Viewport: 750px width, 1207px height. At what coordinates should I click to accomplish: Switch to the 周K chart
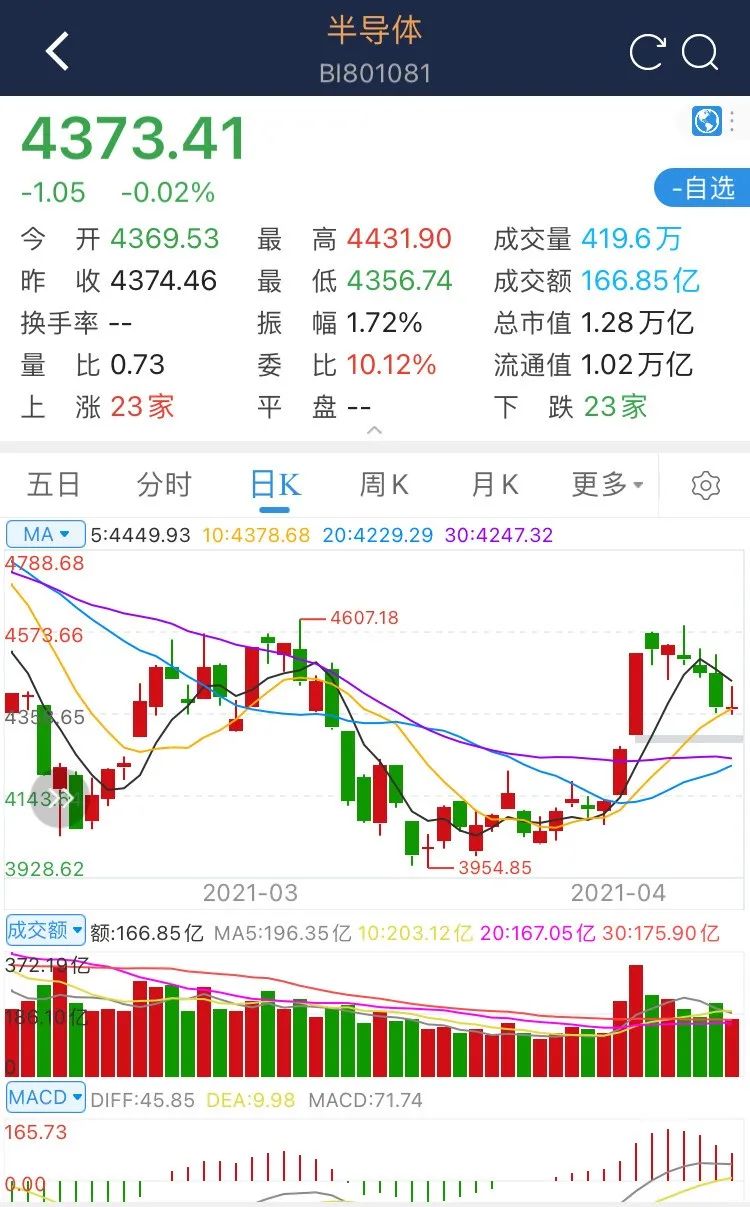(x=385, y=485)
